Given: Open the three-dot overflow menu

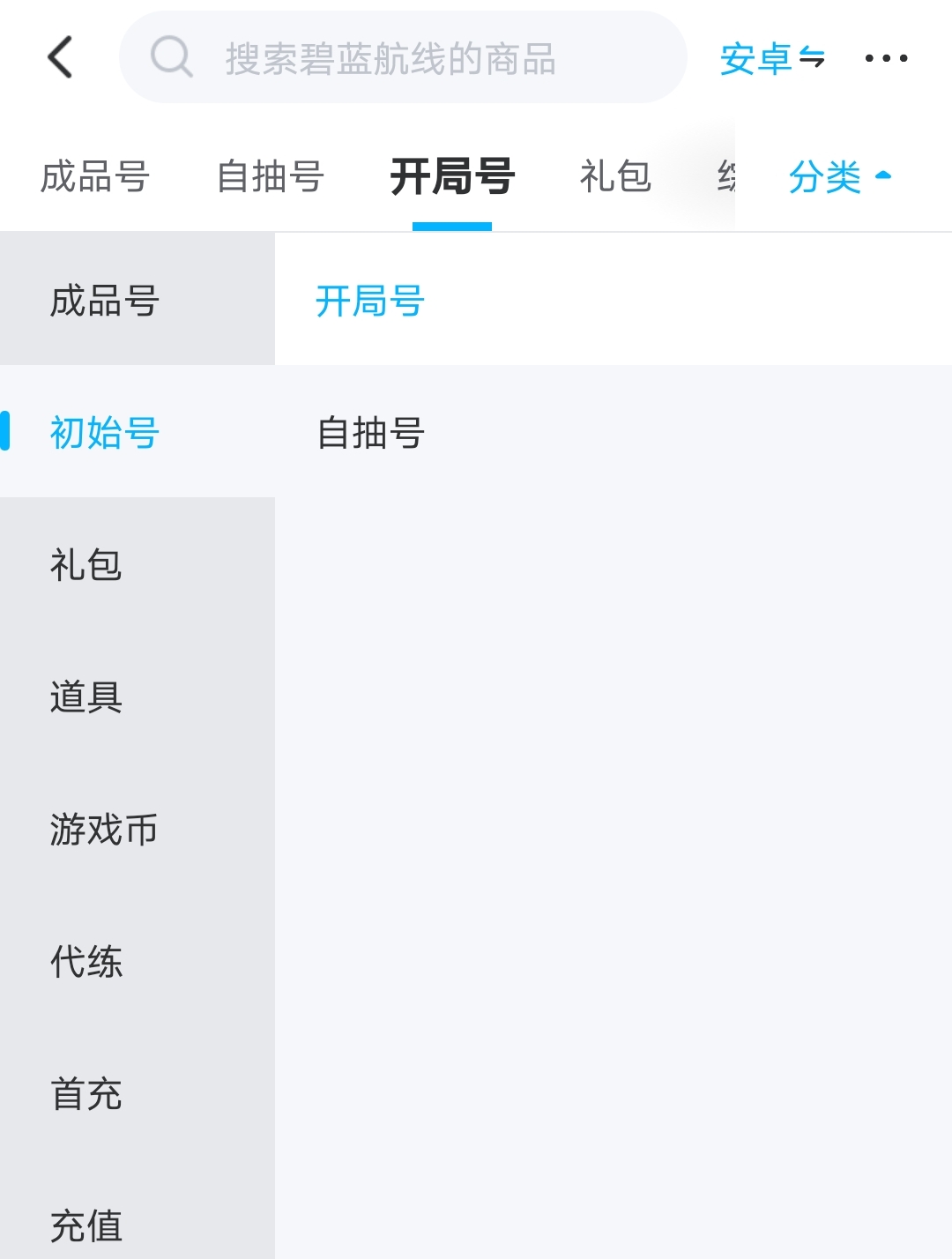Looking at the screenshot, I should pos(886,59).
